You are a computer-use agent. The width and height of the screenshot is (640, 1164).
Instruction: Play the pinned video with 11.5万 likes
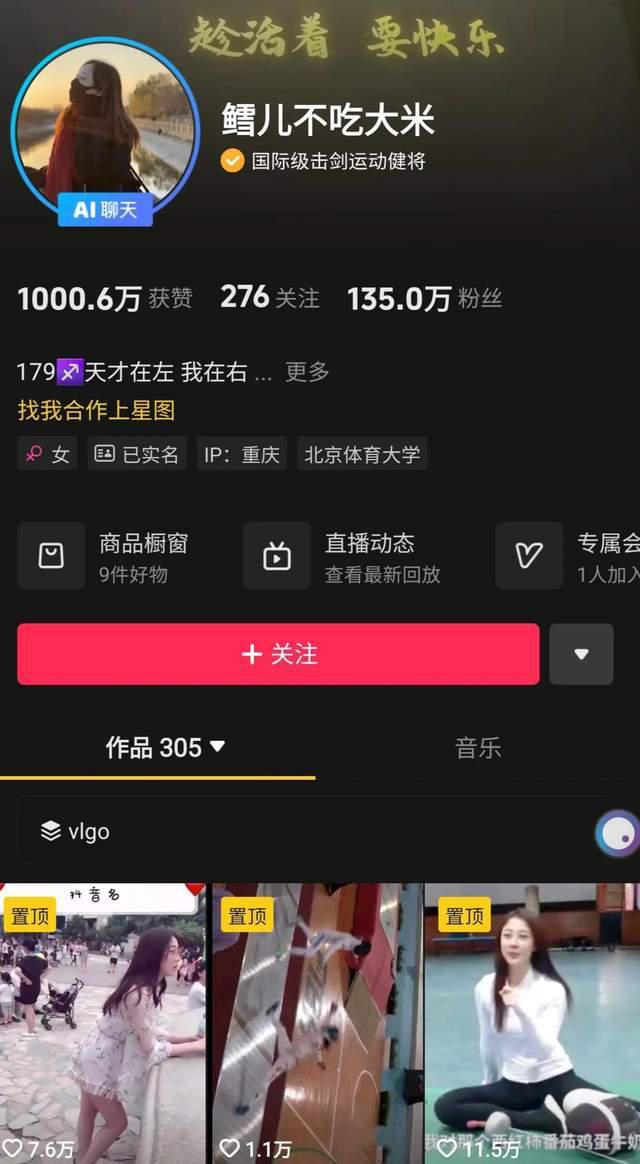point(531,1020)
